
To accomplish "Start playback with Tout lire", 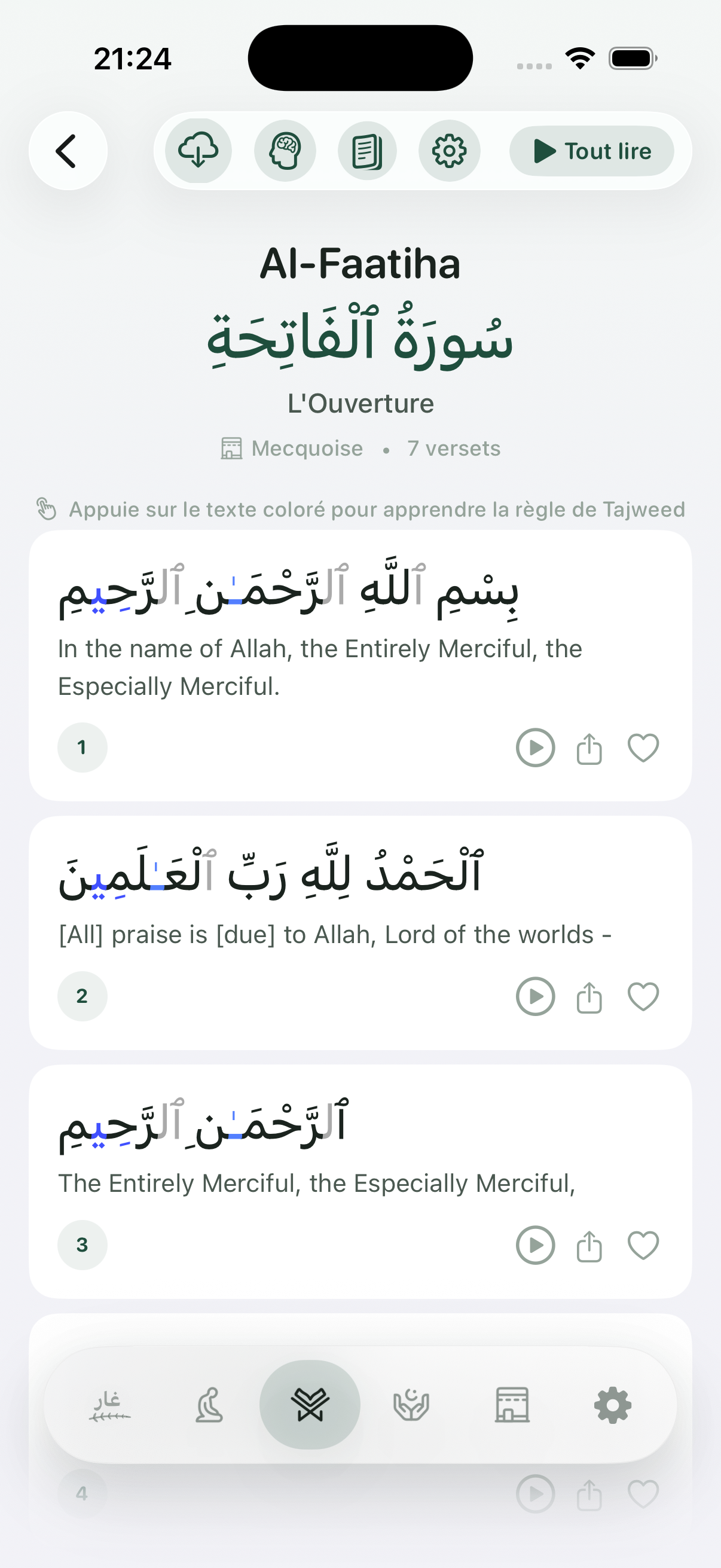I will click(x=591, y=151).
